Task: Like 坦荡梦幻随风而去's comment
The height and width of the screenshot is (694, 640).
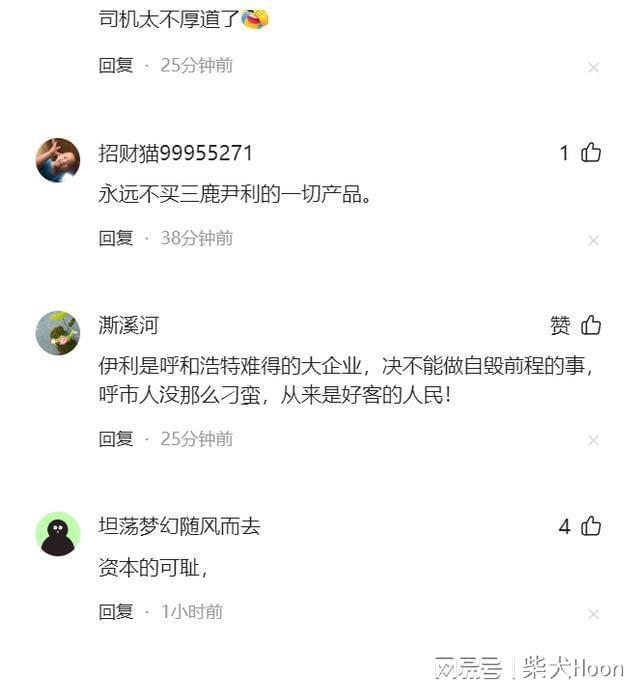Action: [x=591, y=526]
